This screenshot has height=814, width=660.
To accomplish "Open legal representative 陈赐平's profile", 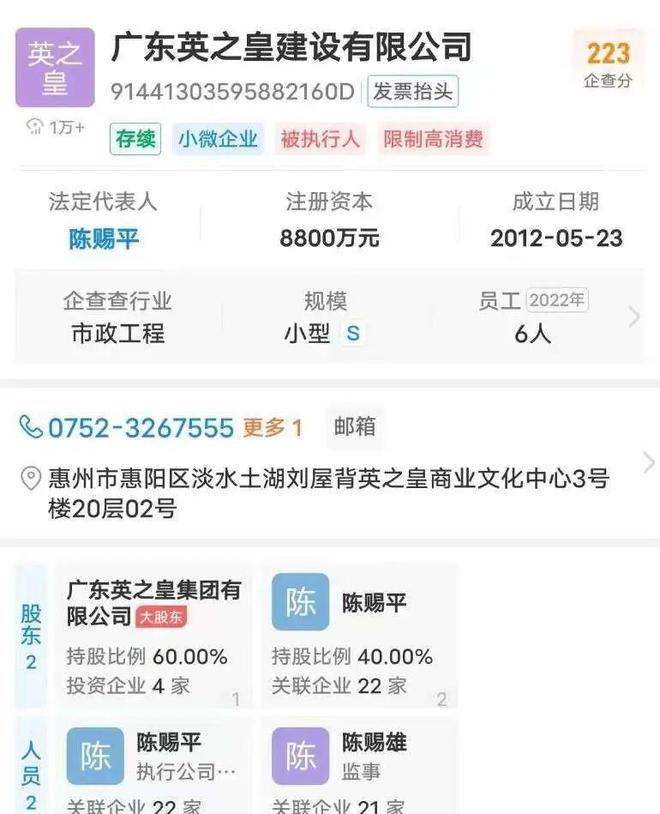I will point(104,239).
